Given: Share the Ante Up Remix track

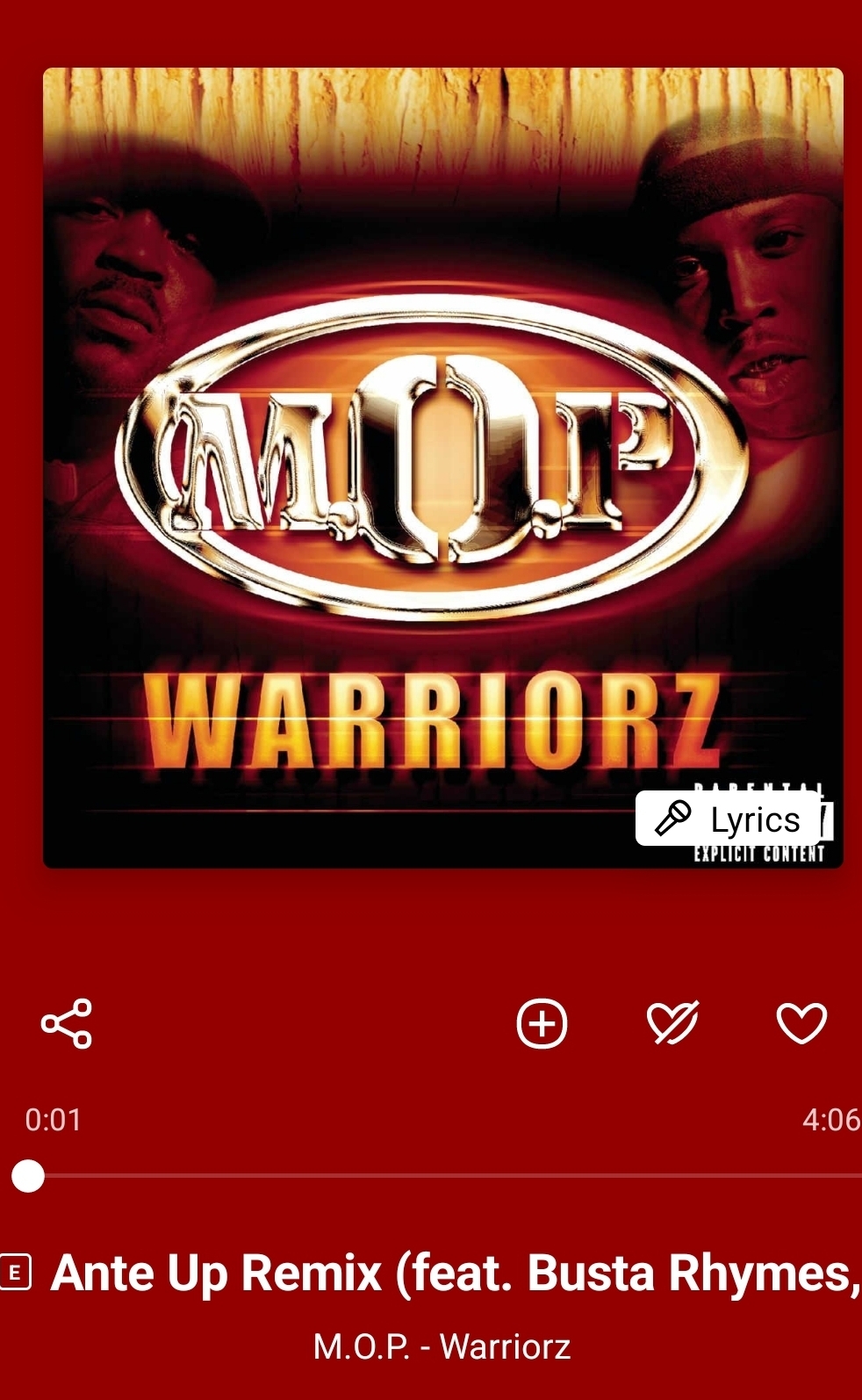Looking at the screenshot, I should (67, 1023).
